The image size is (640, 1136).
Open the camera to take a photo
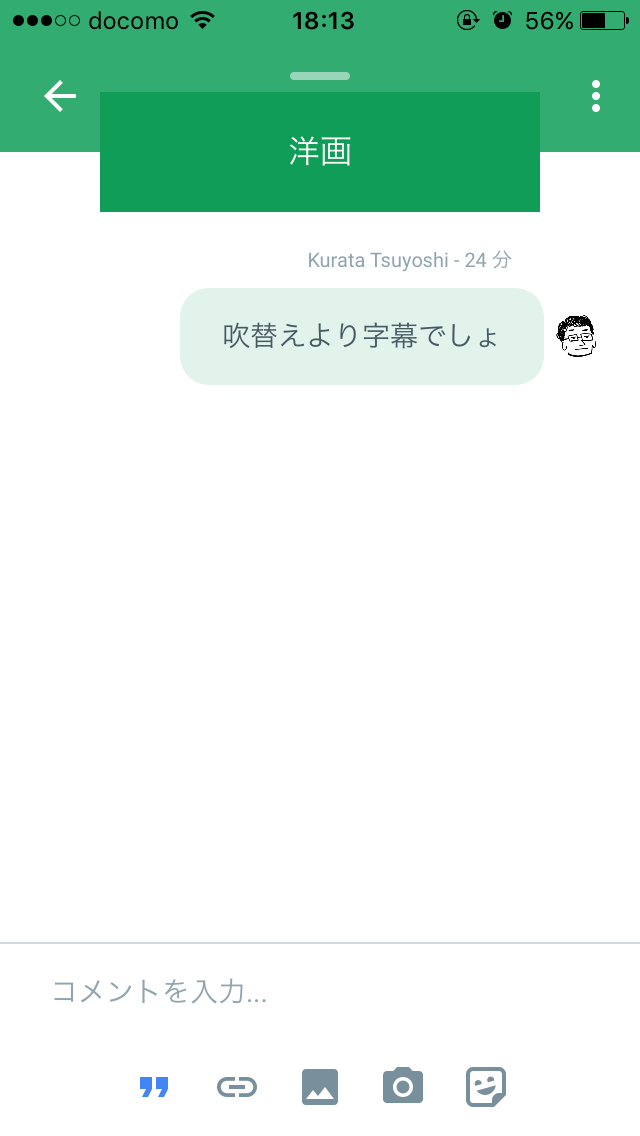click(403, 1086)
